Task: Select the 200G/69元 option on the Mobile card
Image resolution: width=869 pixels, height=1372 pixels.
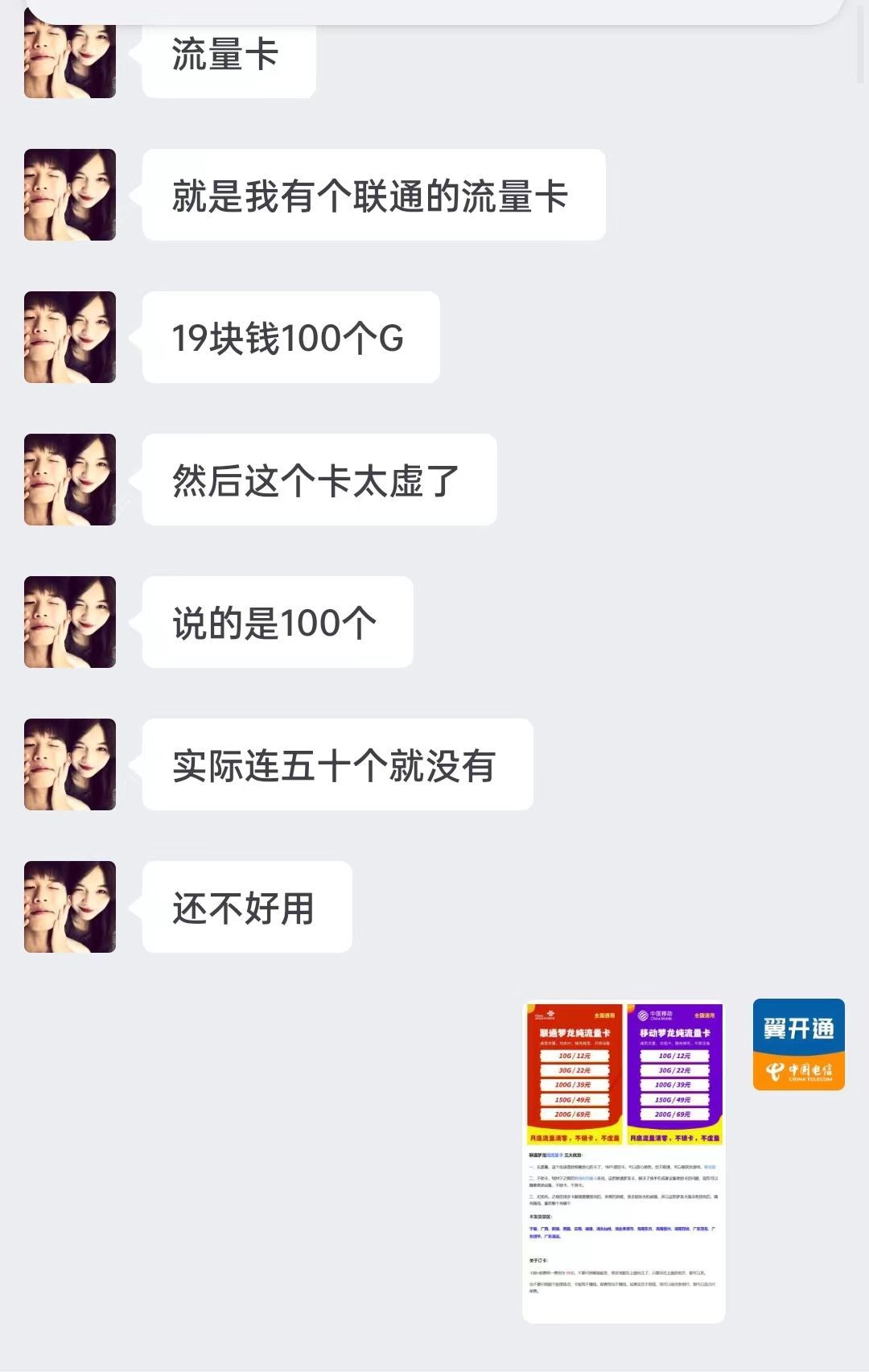Action: (x=674, y=1114)
